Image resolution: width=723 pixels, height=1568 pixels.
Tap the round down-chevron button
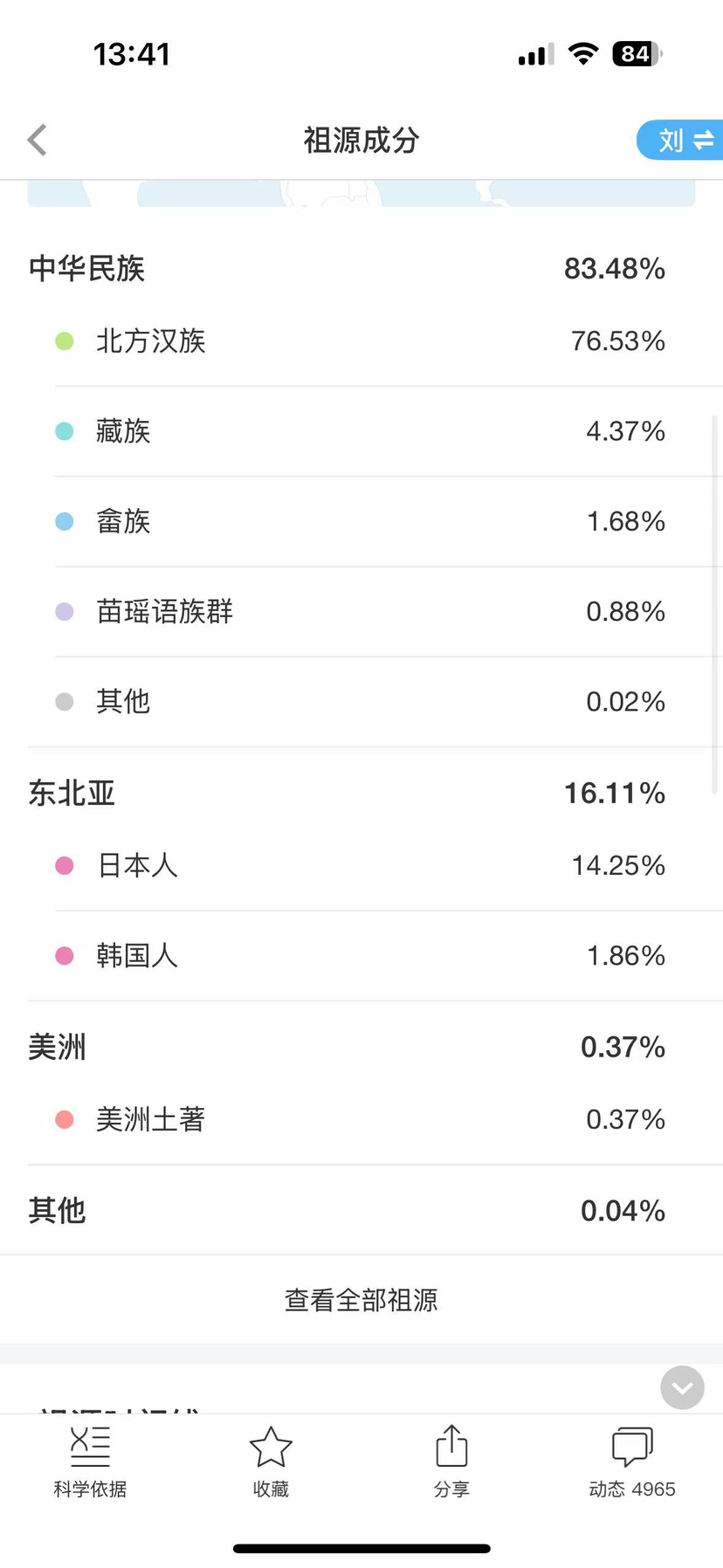[682, 1387]
